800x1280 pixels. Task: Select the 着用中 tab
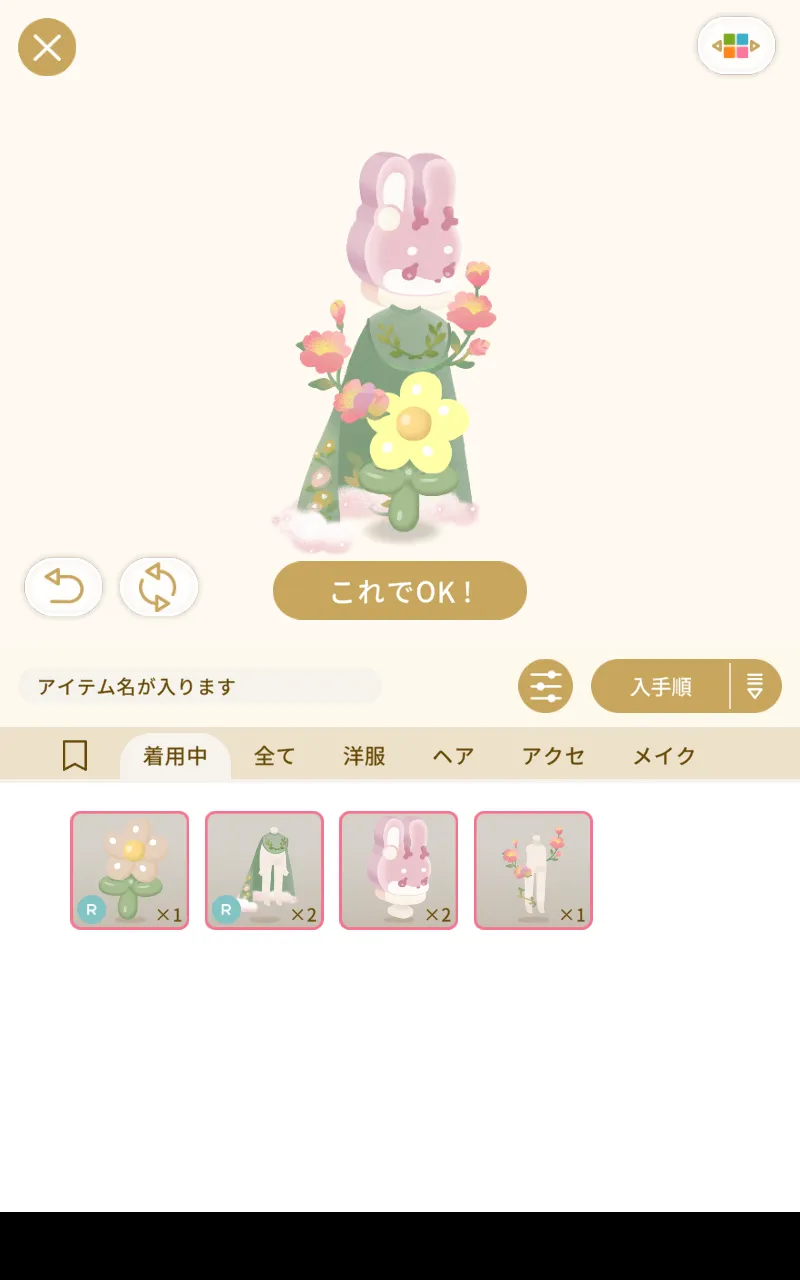(x=175, y=757)
